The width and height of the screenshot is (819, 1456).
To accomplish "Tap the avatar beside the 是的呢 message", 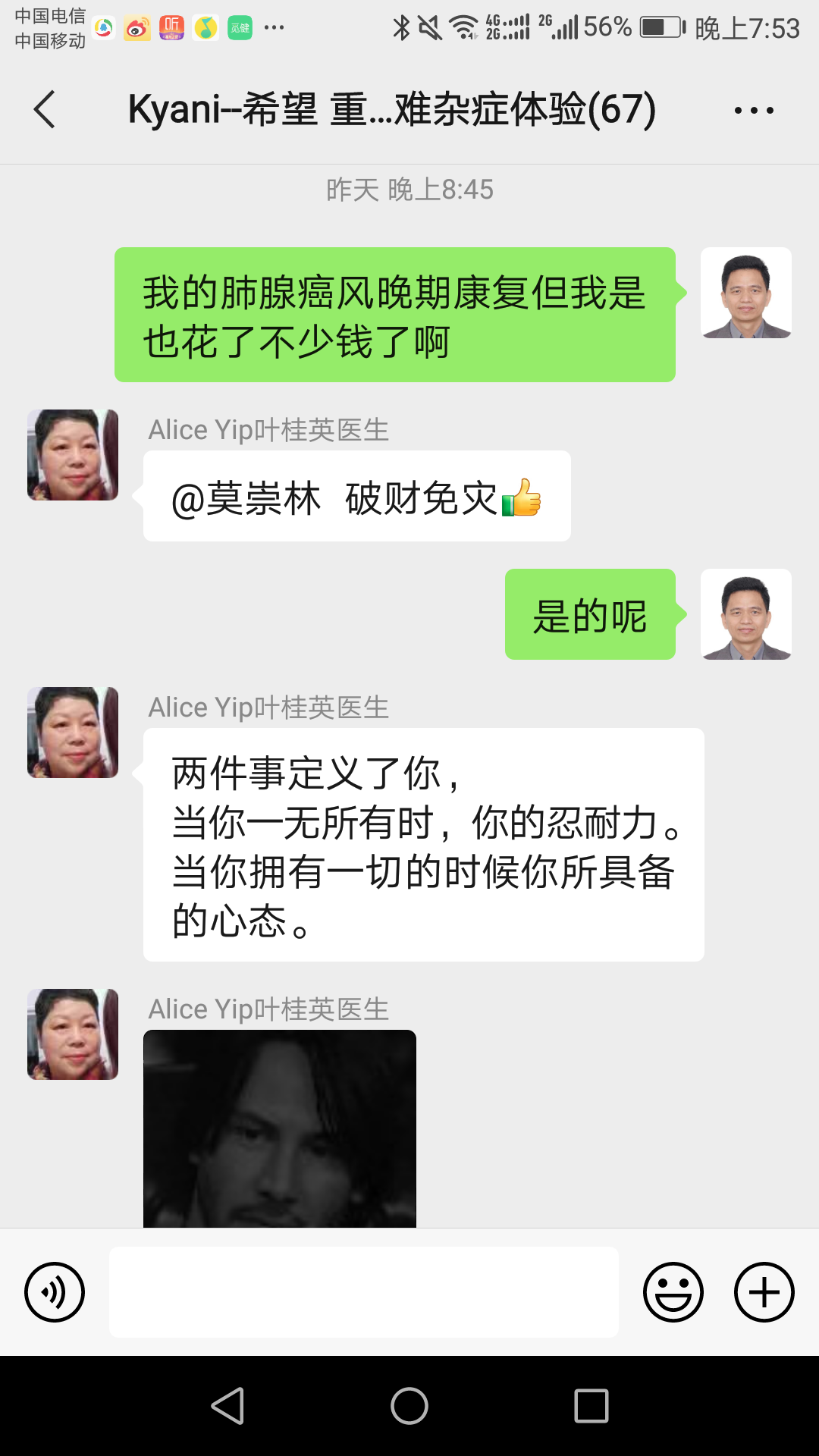I will tap(746, 616).
